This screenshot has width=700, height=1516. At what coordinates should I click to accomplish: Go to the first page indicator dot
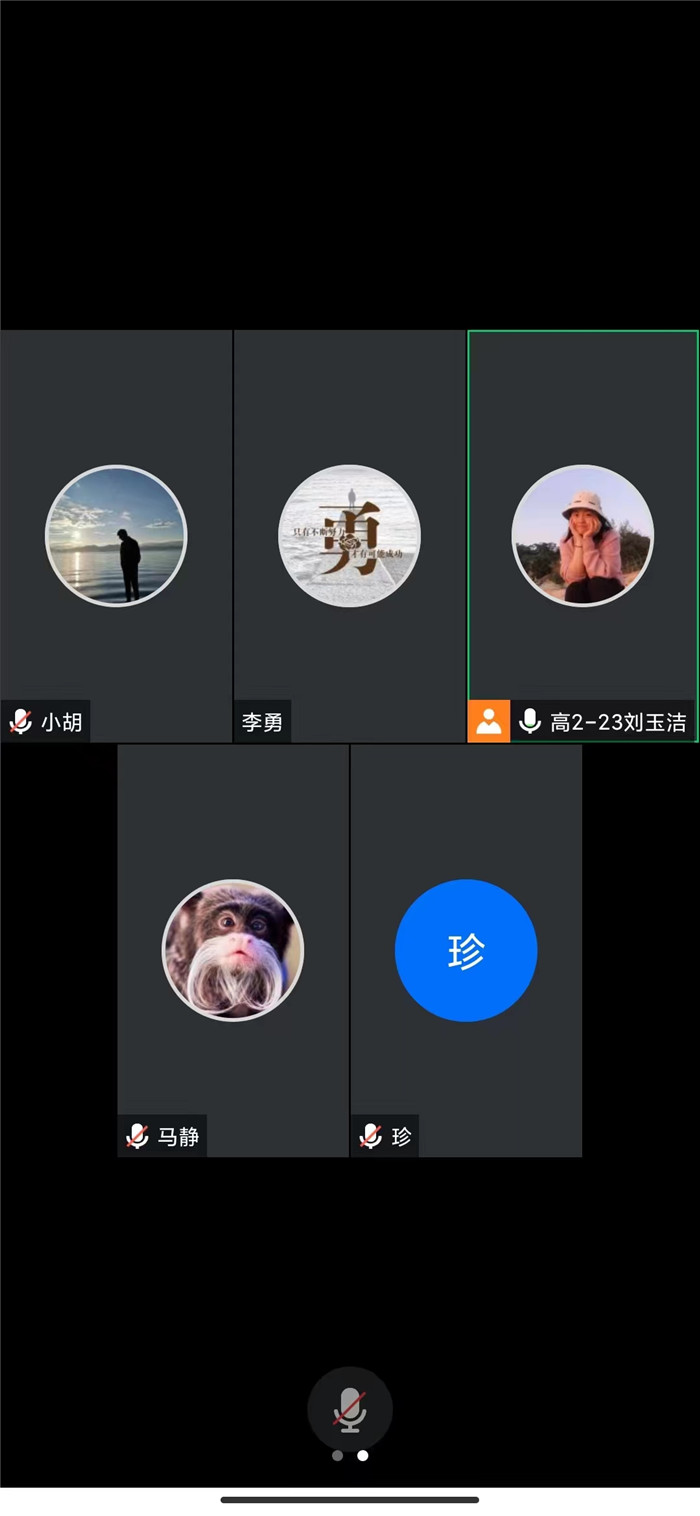337,1456
